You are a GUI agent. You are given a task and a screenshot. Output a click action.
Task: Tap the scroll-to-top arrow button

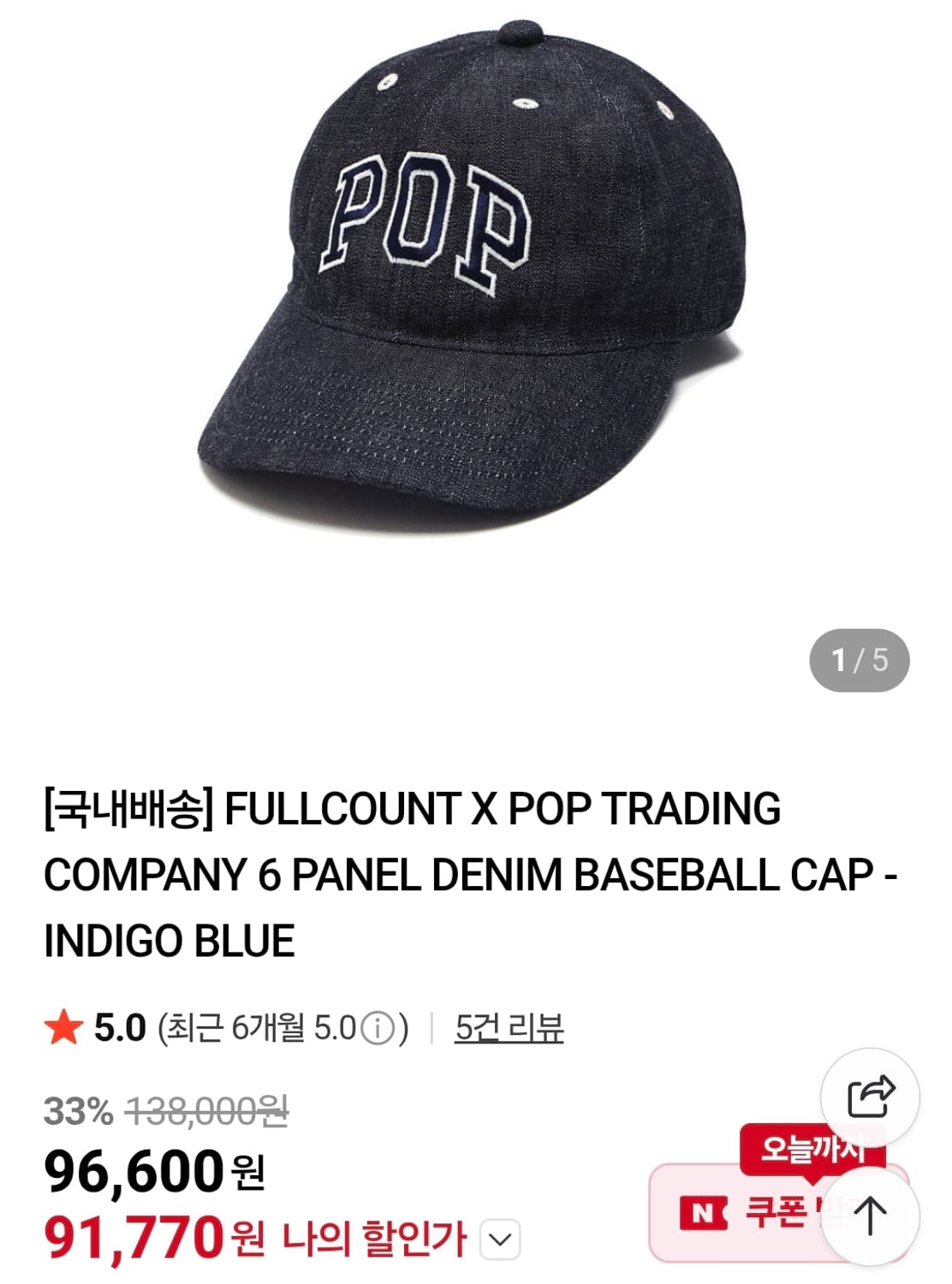pyautogui.click(x=870, y=1216)
